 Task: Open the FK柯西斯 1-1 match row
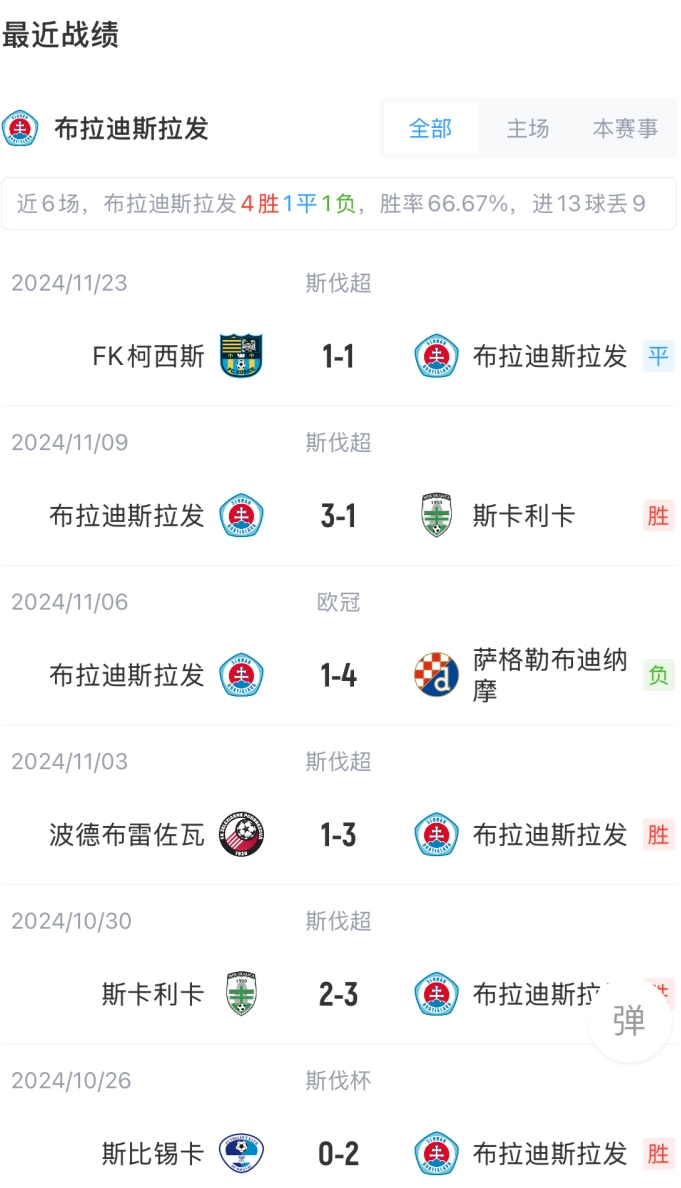click(x=338, y=356)
